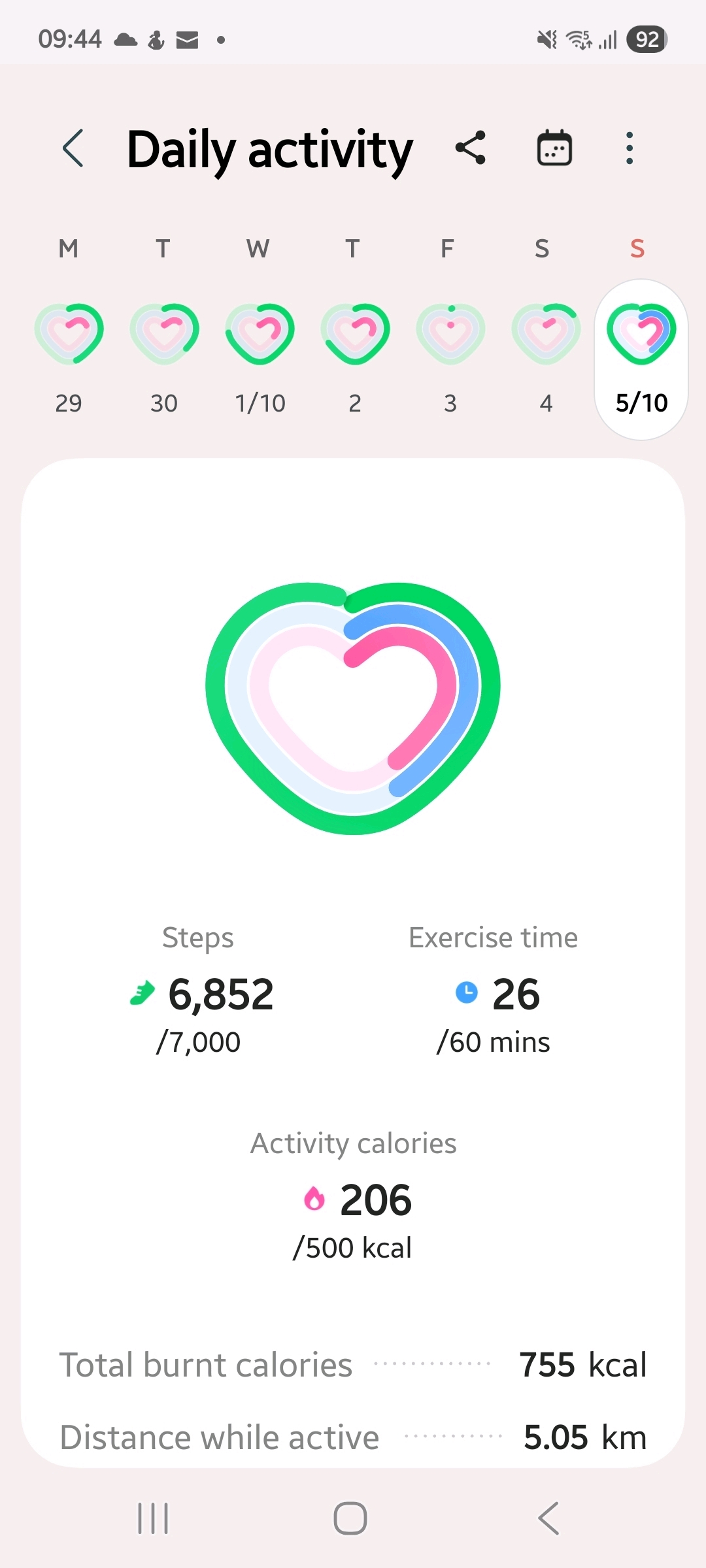Screen dimensions: 706x1568
Task: Go back from Daily activity
Action: [73, 149]
